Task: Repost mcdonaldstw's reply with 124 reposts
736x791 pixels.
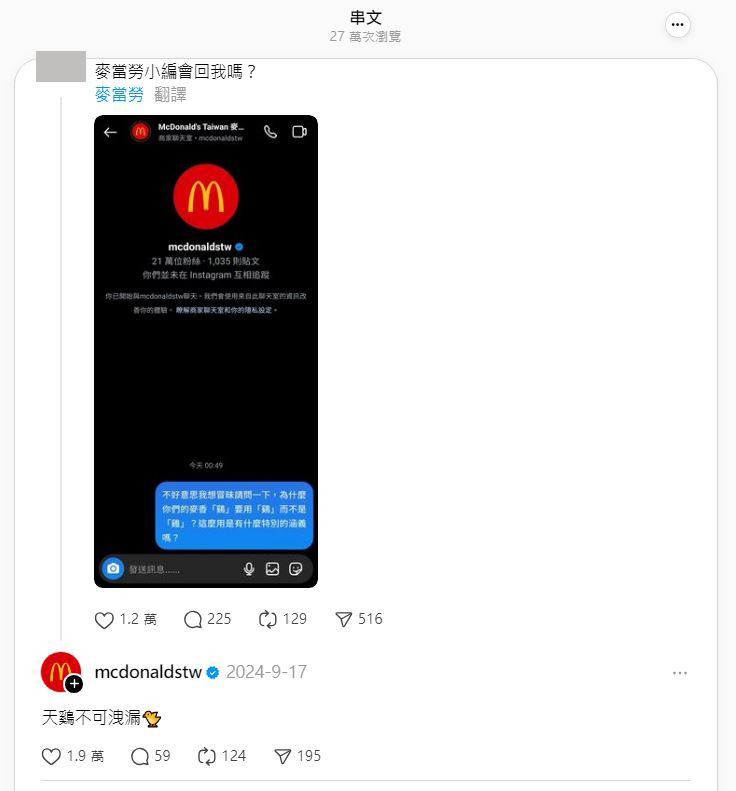Action: click(x=207, y=756)
